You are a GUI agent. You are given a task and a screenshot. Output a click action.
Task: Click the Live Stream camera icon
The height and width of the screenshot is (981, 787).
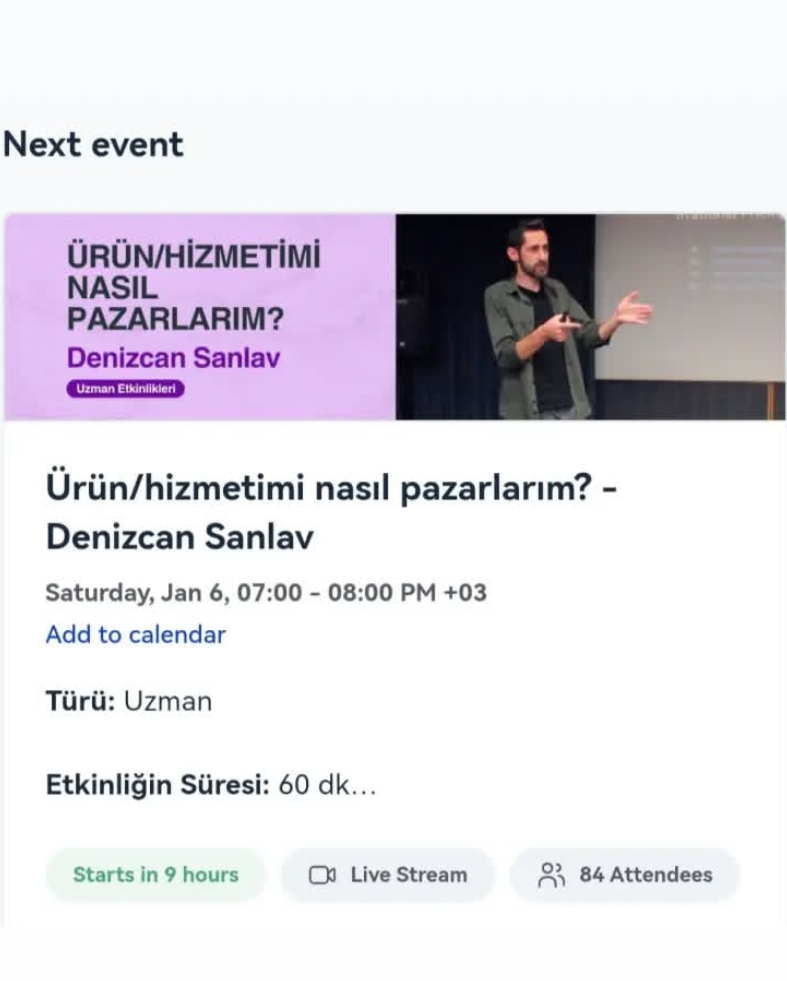click(x=321, y=874)
